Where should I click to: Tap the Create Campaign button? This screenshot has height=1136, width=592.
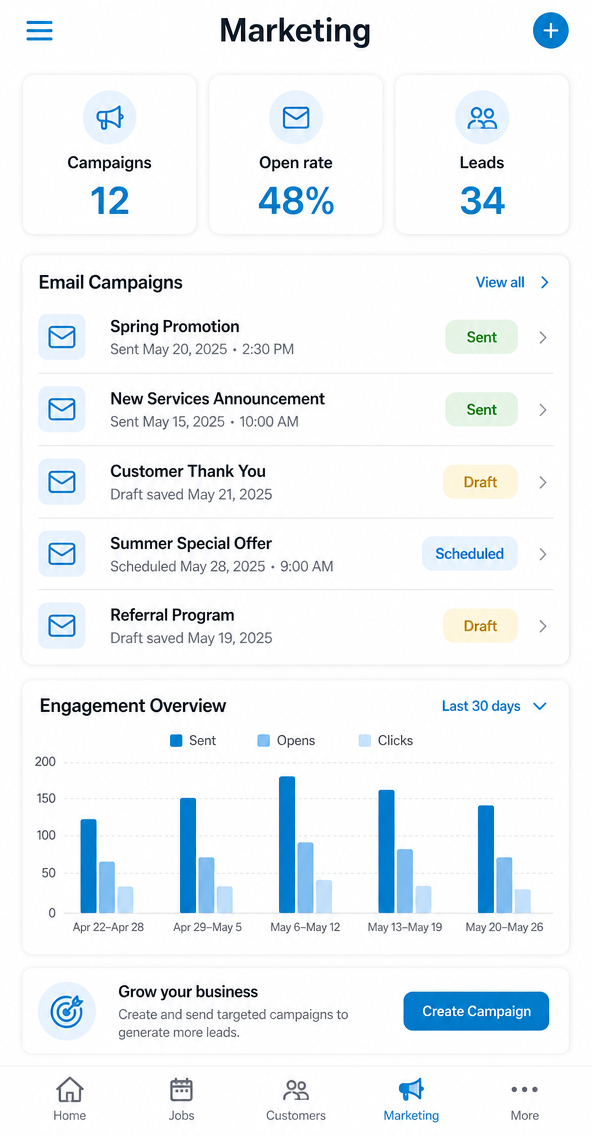point(476,1011)
